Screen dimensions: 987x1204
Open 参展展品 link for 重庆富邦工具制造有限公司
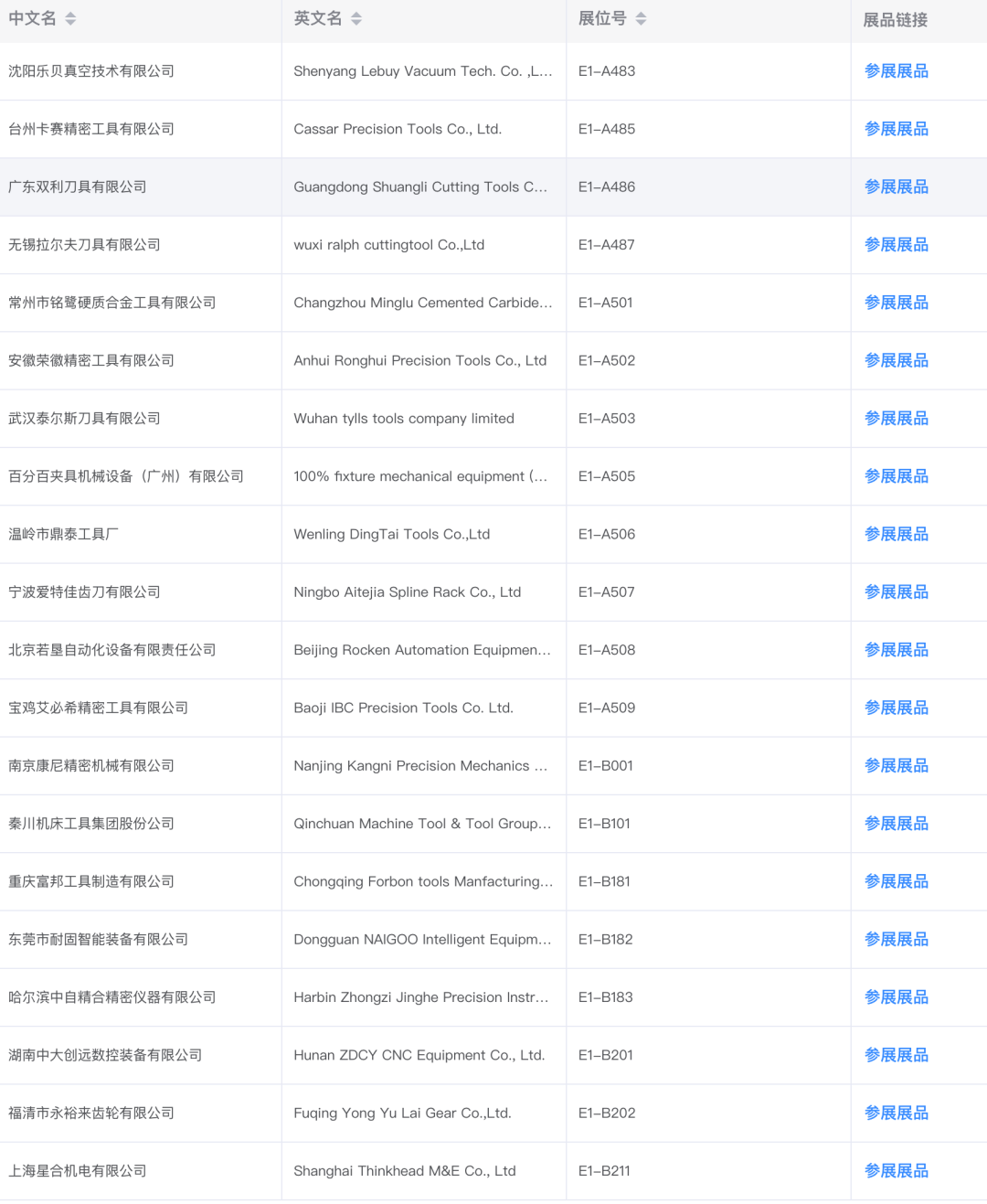click(x=896, y=881)
